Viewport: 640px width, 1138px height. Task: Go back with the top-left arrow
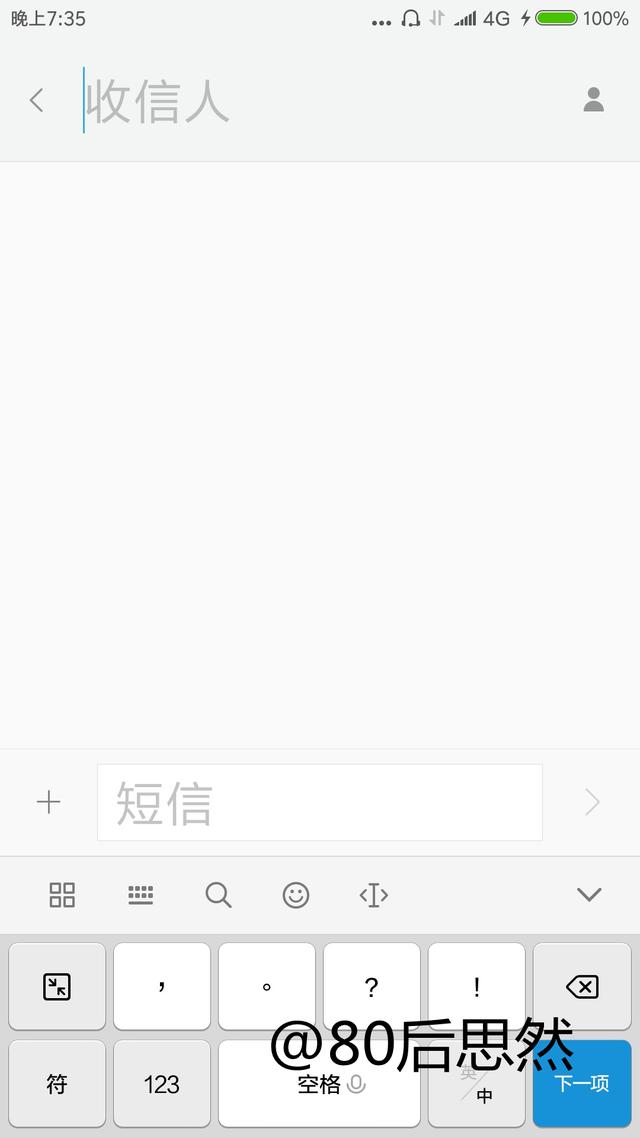point(36,100)
